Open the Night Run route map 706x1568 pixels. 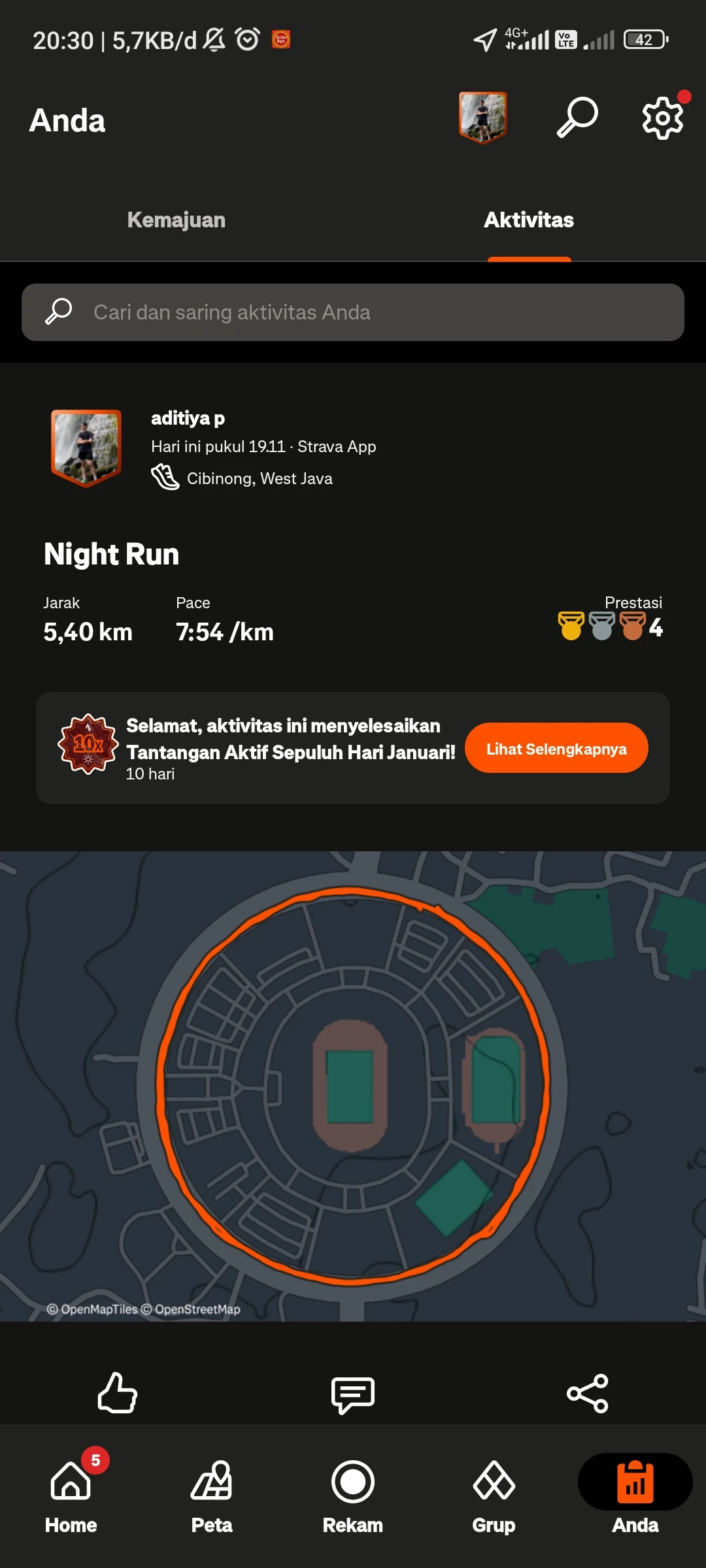tap(353, 1085)
